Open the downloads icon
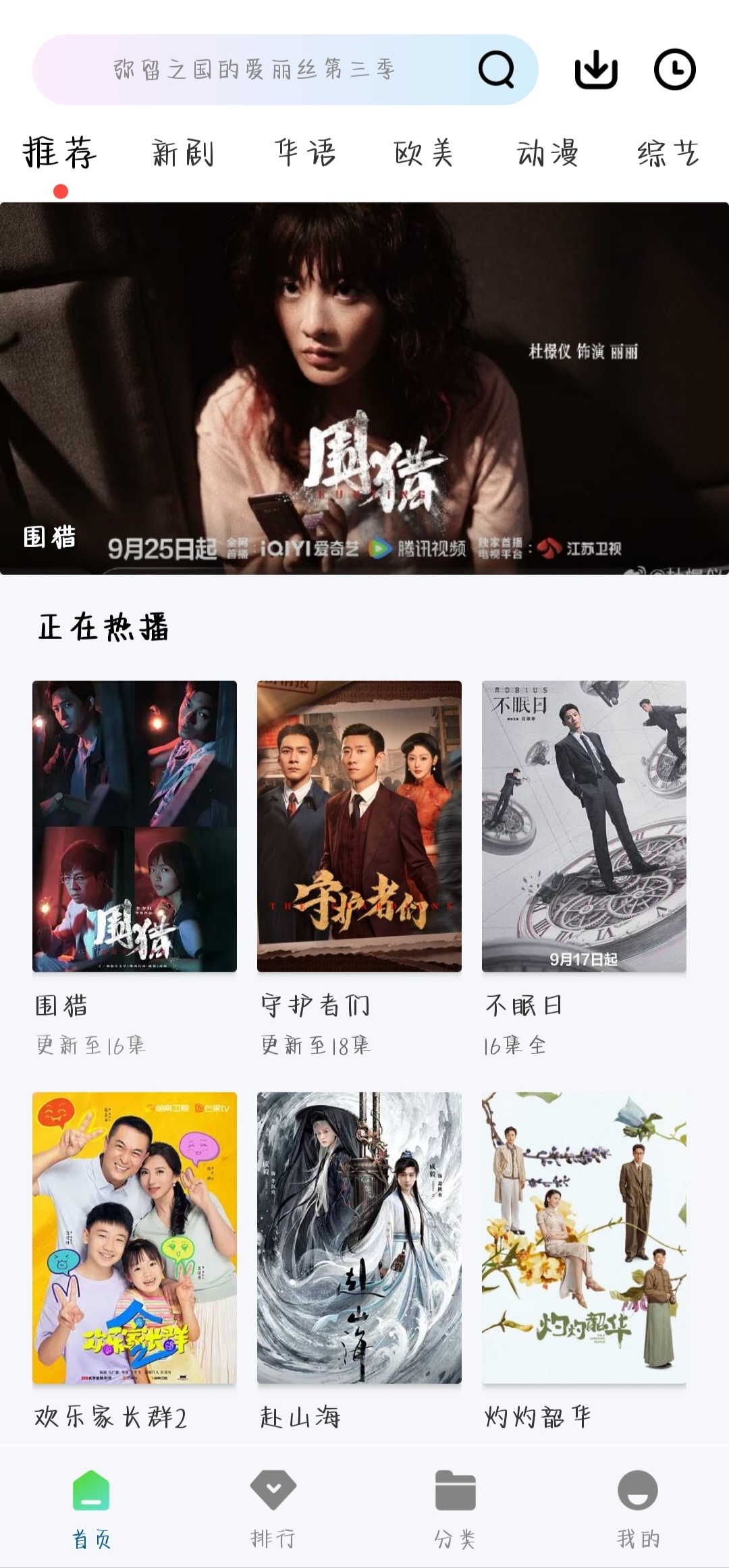The image size is (729, 1568). click(596, 69)
